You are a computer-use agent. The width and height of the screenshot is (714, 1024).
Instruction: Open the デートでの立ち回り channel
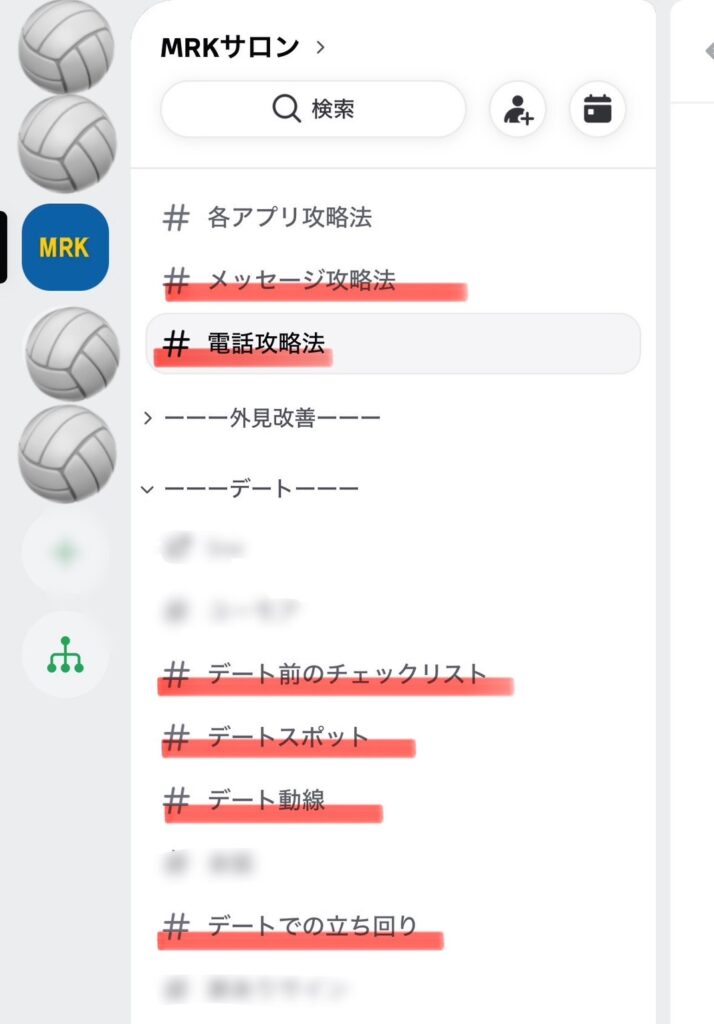click(311, 927)
